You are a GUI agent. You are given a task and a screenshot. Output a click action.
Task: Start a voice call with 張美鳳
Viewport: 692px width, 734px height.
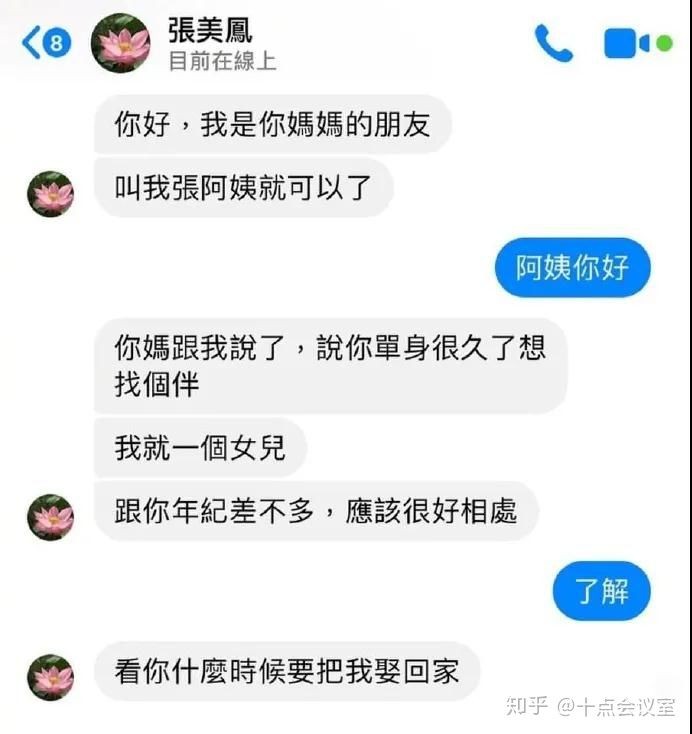click(x=553, y=43)
